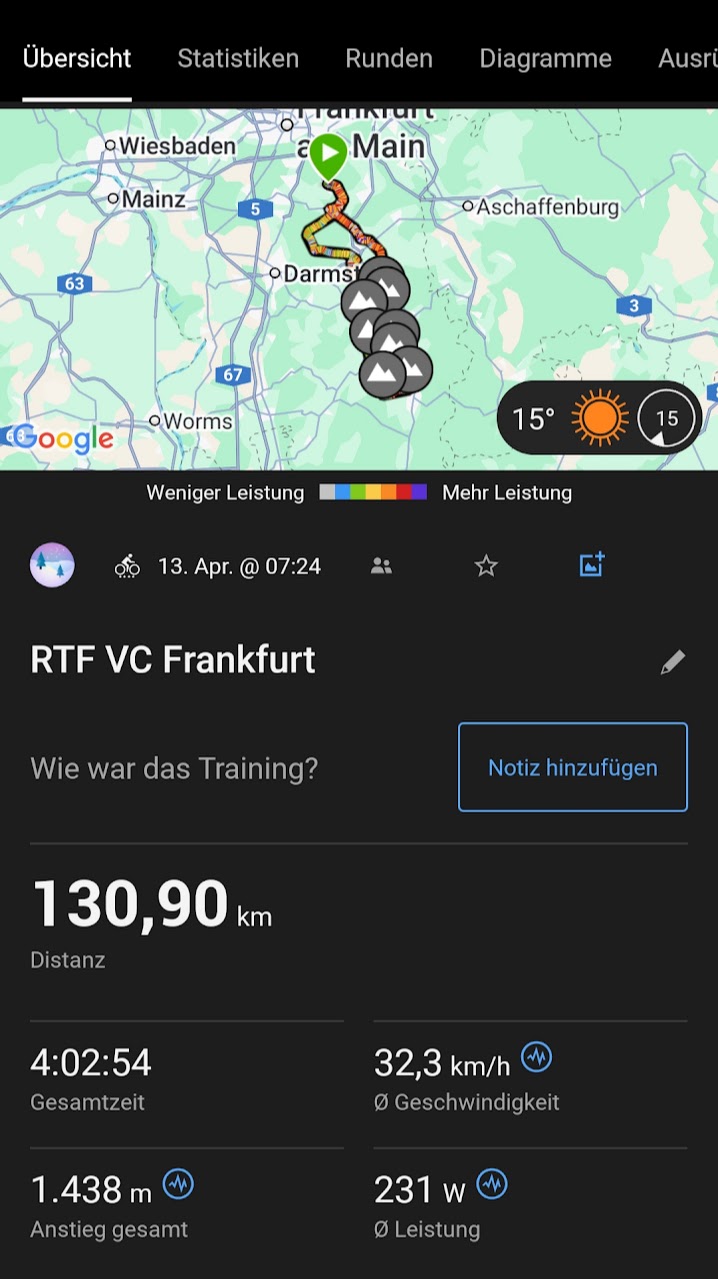Add a photo to the activity

(x=592, y=565)
